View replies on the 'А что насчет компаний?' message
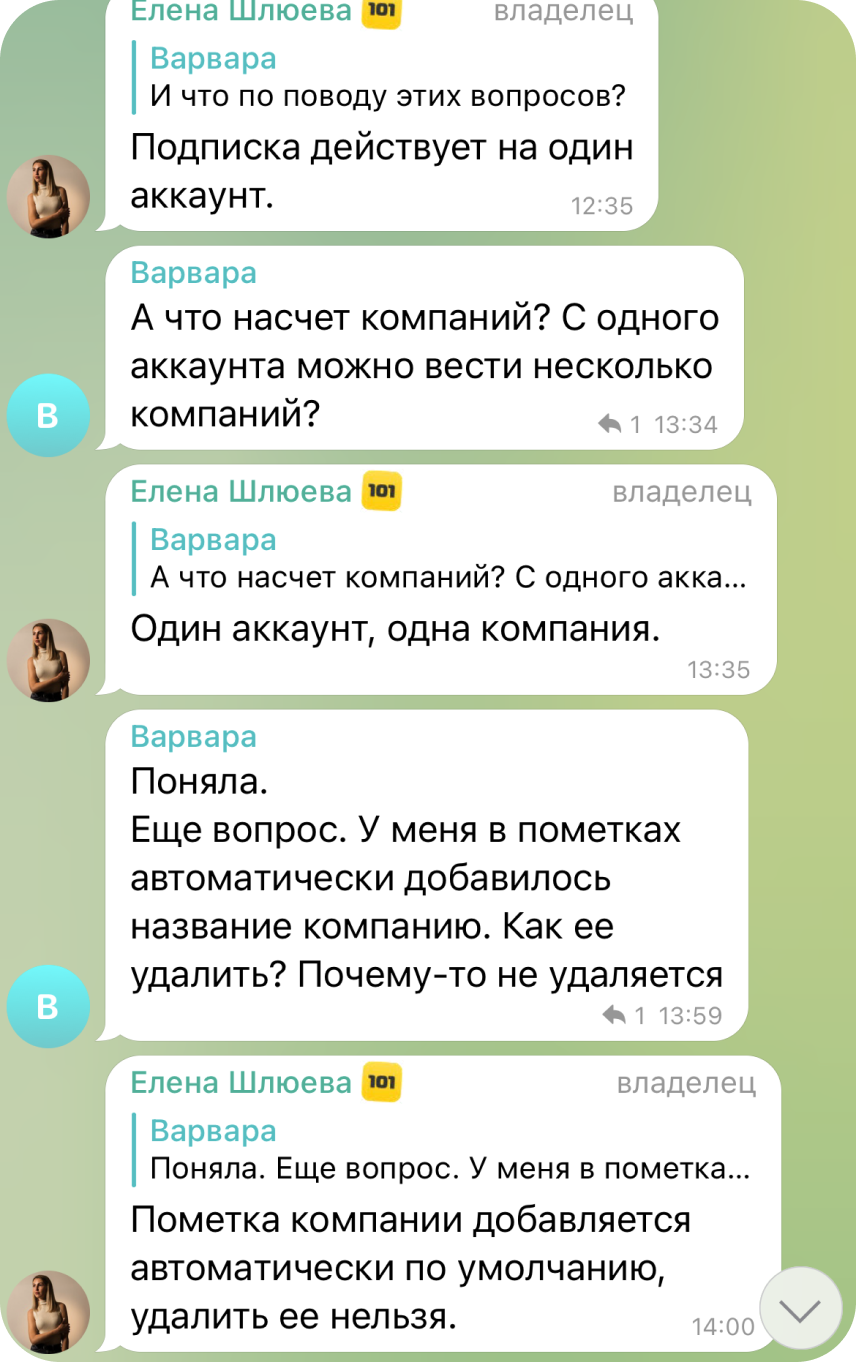This screenshot has height=1362, width=856. [x=620, y=425]
